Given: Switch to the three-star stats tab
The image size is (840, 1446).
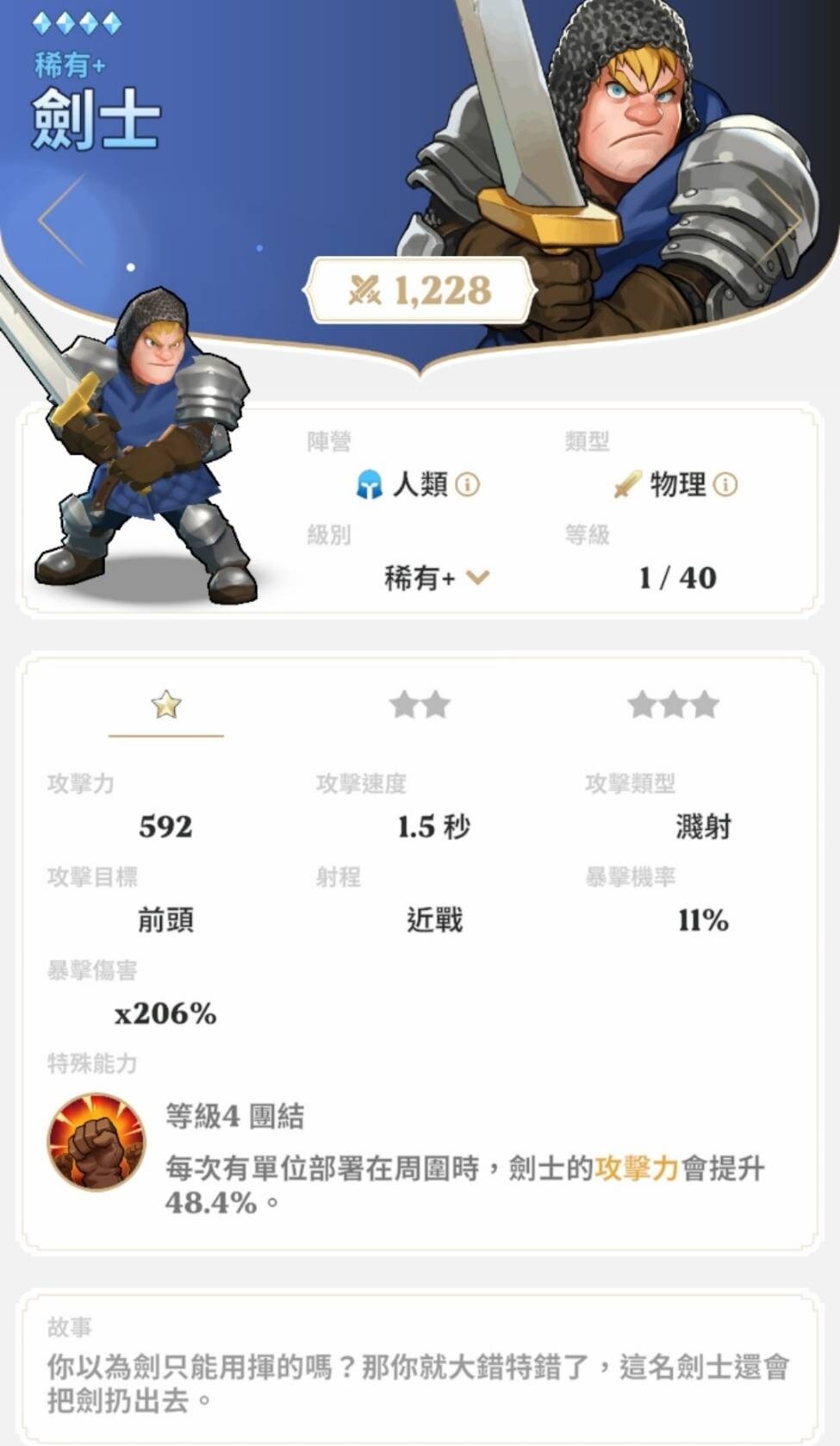Looking at the screenshot, I should click(673, 706).
